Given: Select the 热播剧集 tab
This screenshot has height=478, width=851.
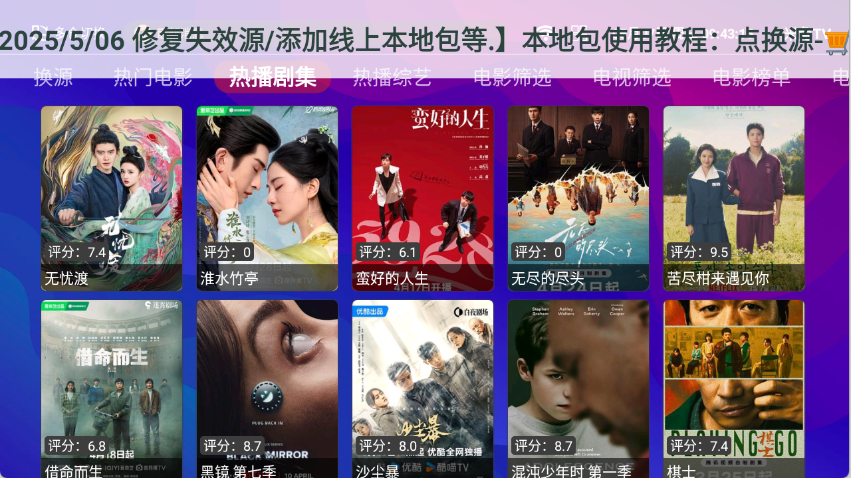Looking at the screenshot, I should (x=272, y=78).
